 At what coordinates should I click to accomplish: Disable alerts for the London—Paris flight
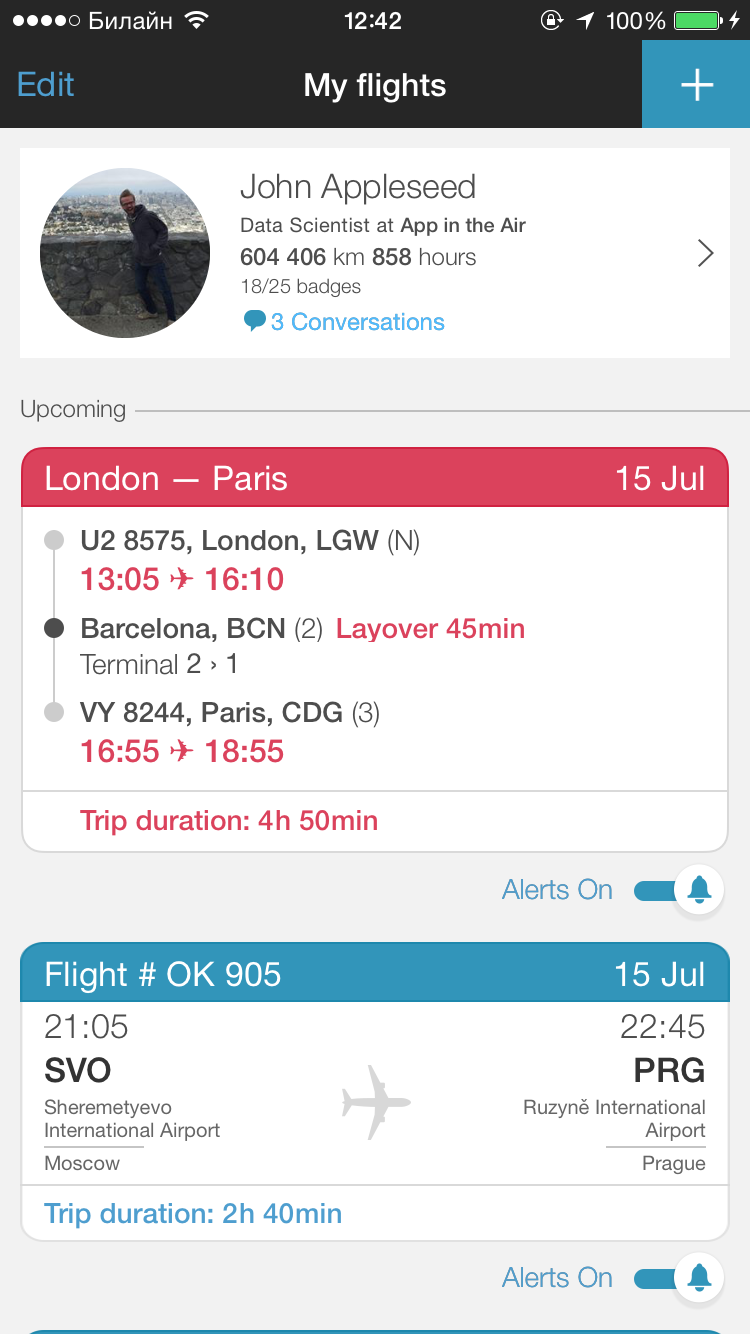point(668,889)
